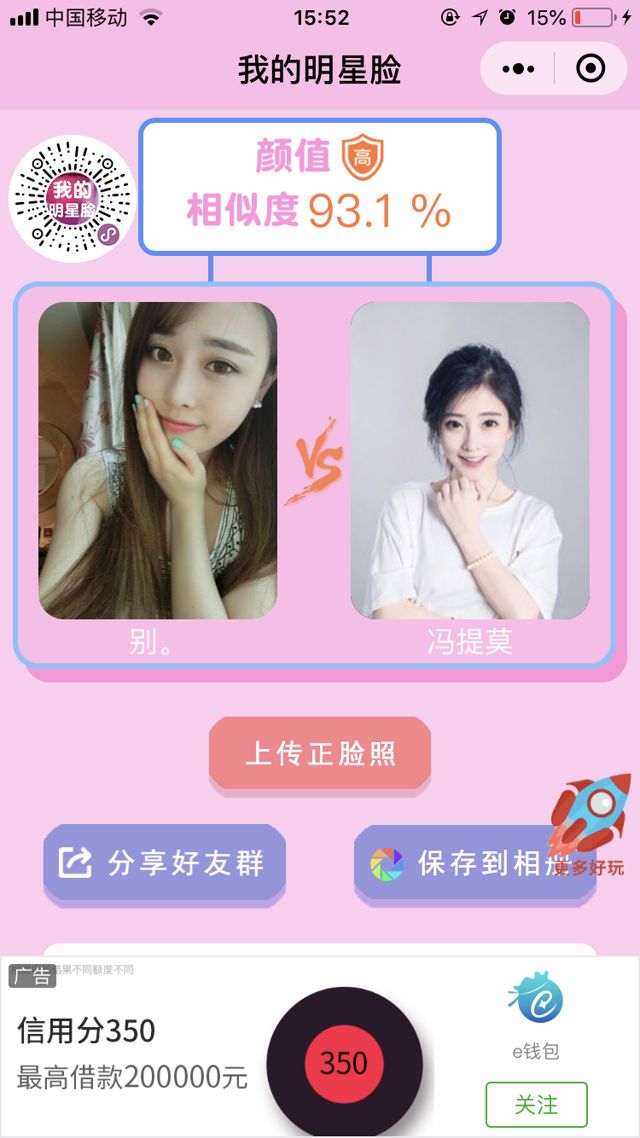Screen dimensions: 640x1138
Task: Tap the 上传正脸照 button
Action: (x=320, y=753)
